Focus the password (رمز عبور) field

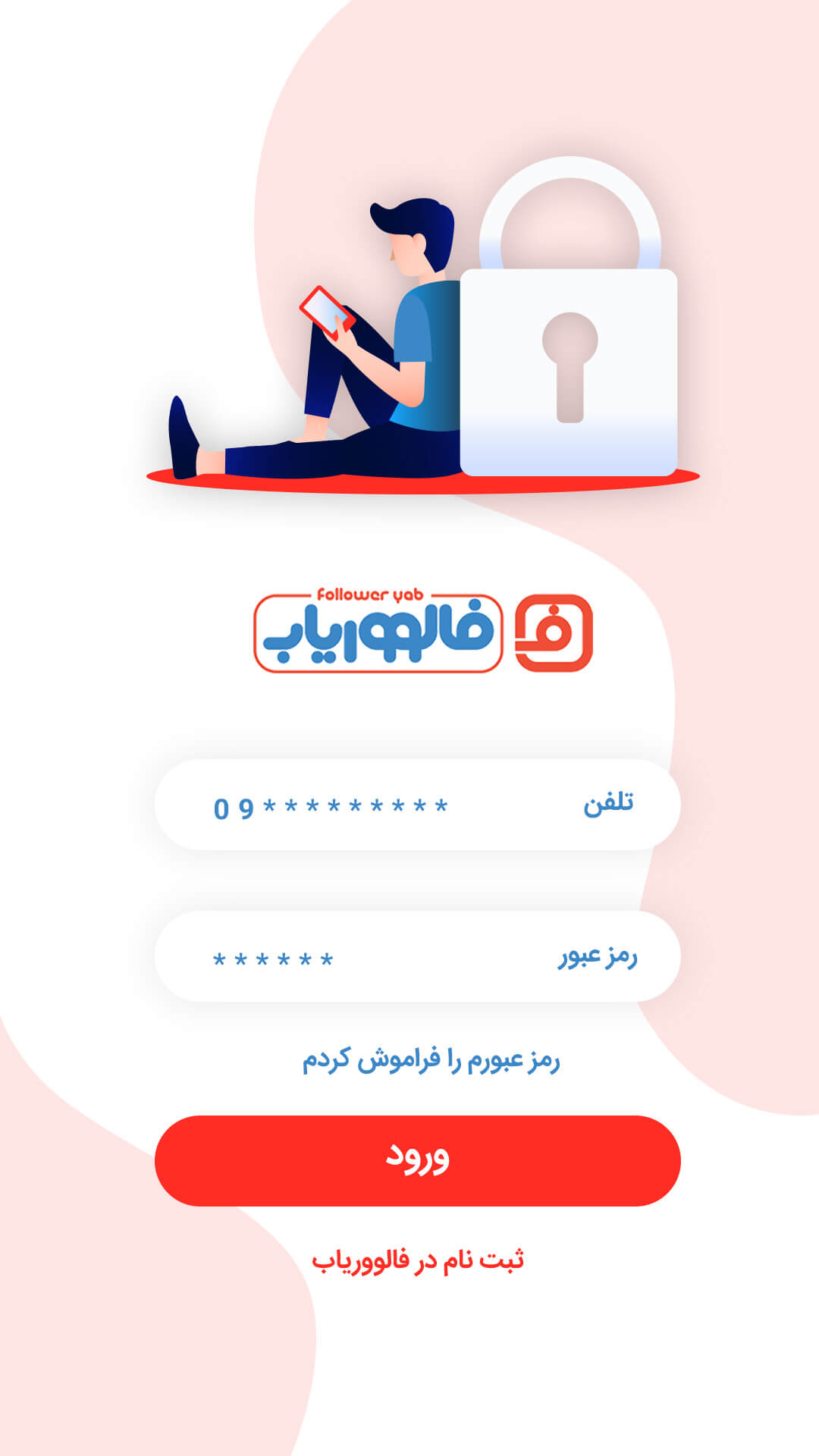pos(417,956)
